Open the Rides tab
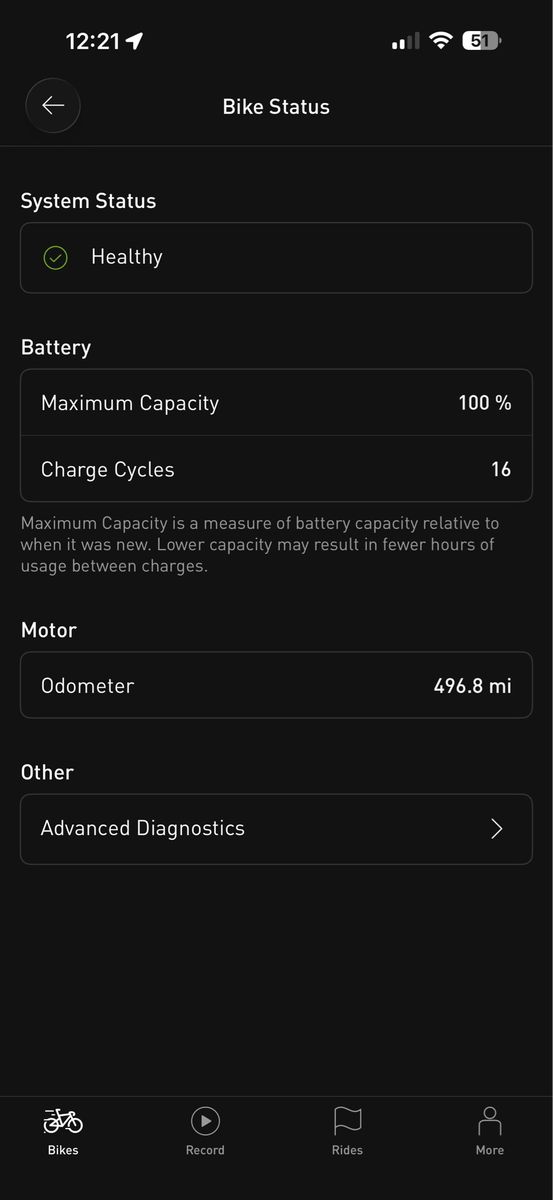Viewport: 553px width, 1200px height. click(347, 1131)
